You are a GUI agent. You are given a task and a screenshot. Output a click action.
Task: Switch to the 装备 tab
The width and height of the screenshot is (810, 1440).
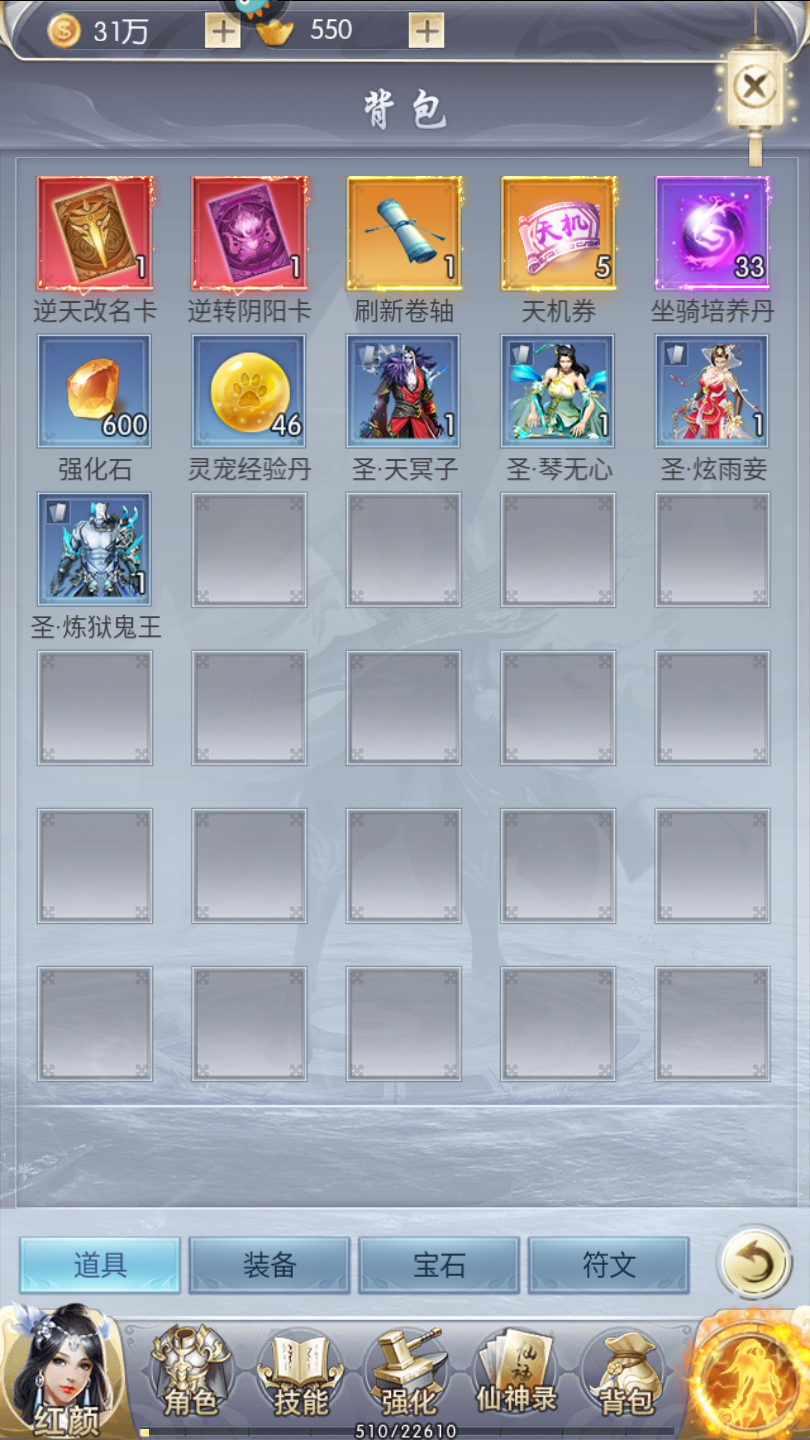270,1265
